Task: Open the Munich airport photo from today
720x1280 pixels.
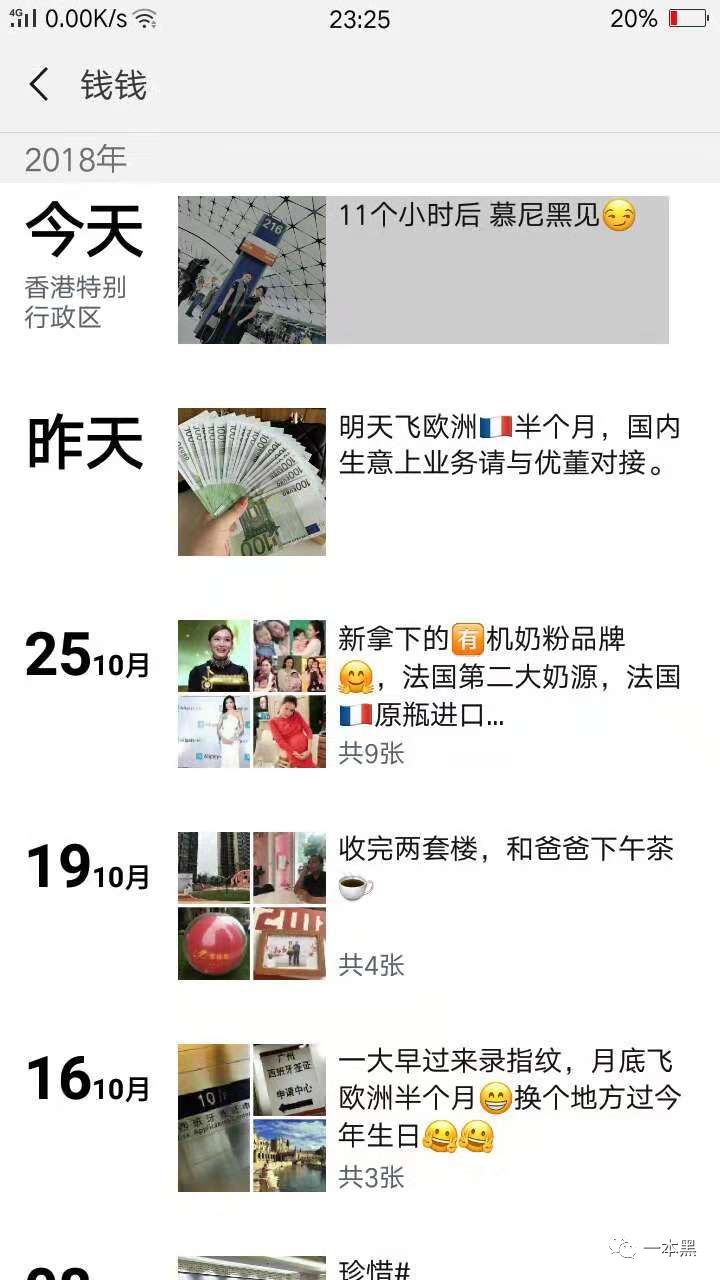Action: [251, 268]
